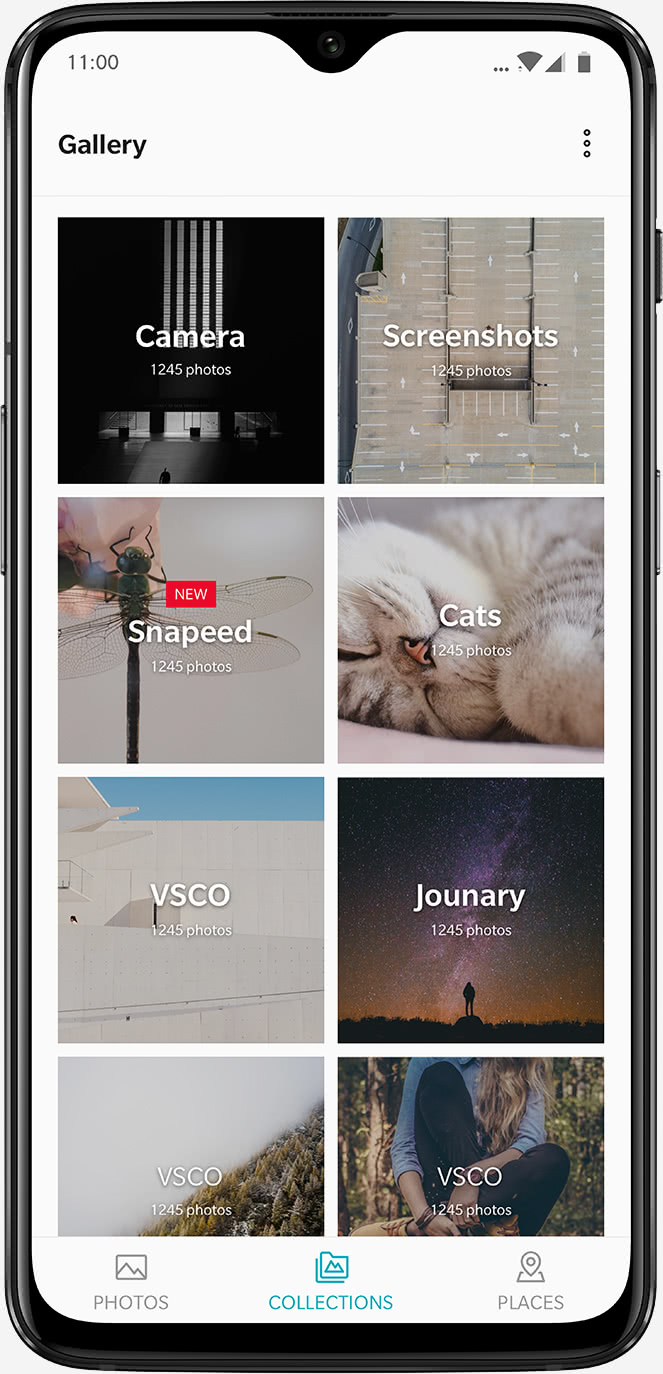Go to the Places tab
This screenshot has width=663, height=1374.
[531, 1282]
